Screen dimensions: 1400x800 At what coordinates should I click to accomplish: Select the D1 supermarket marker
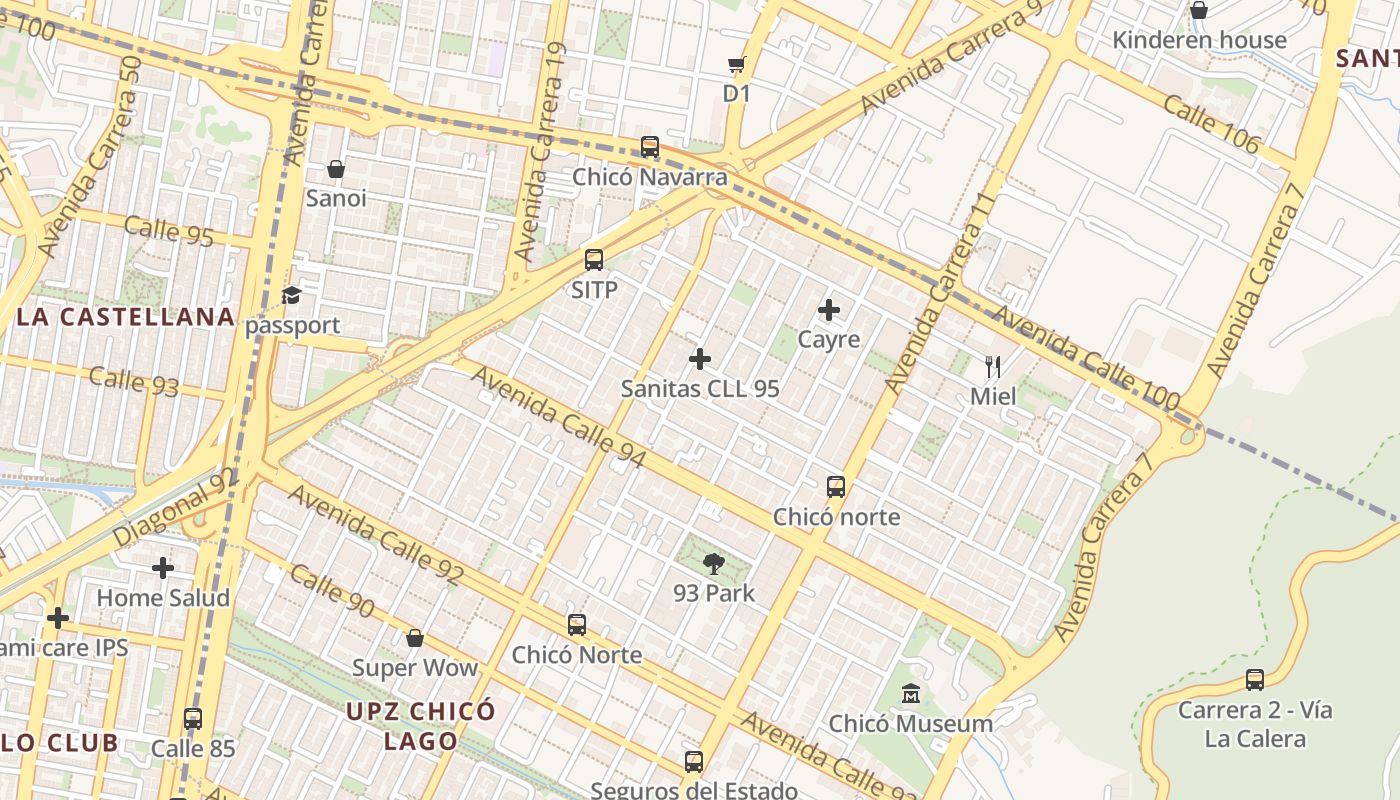coord(737,65)
